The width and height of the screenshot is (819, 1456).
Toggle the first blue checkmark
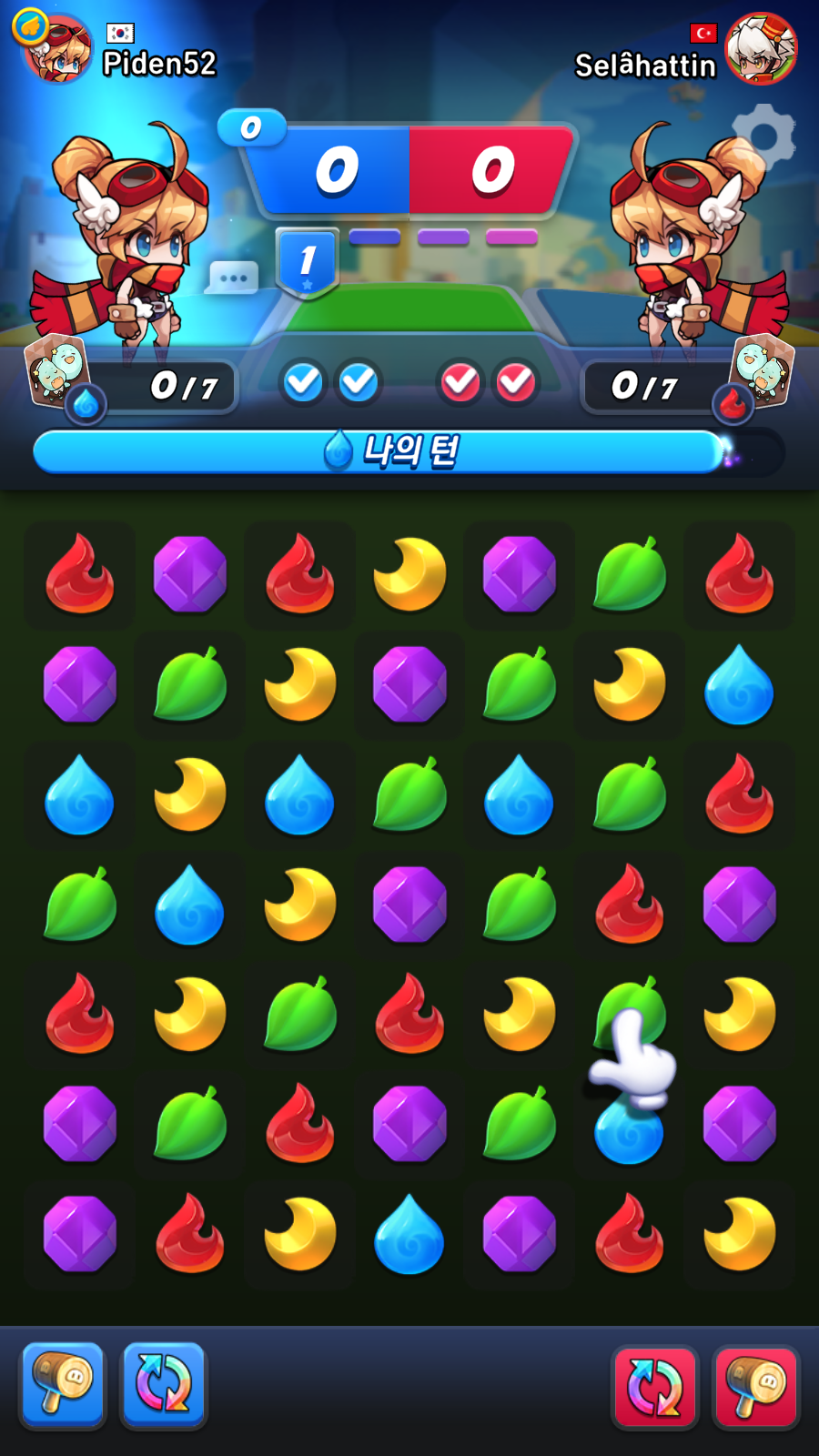click(301, 382)
